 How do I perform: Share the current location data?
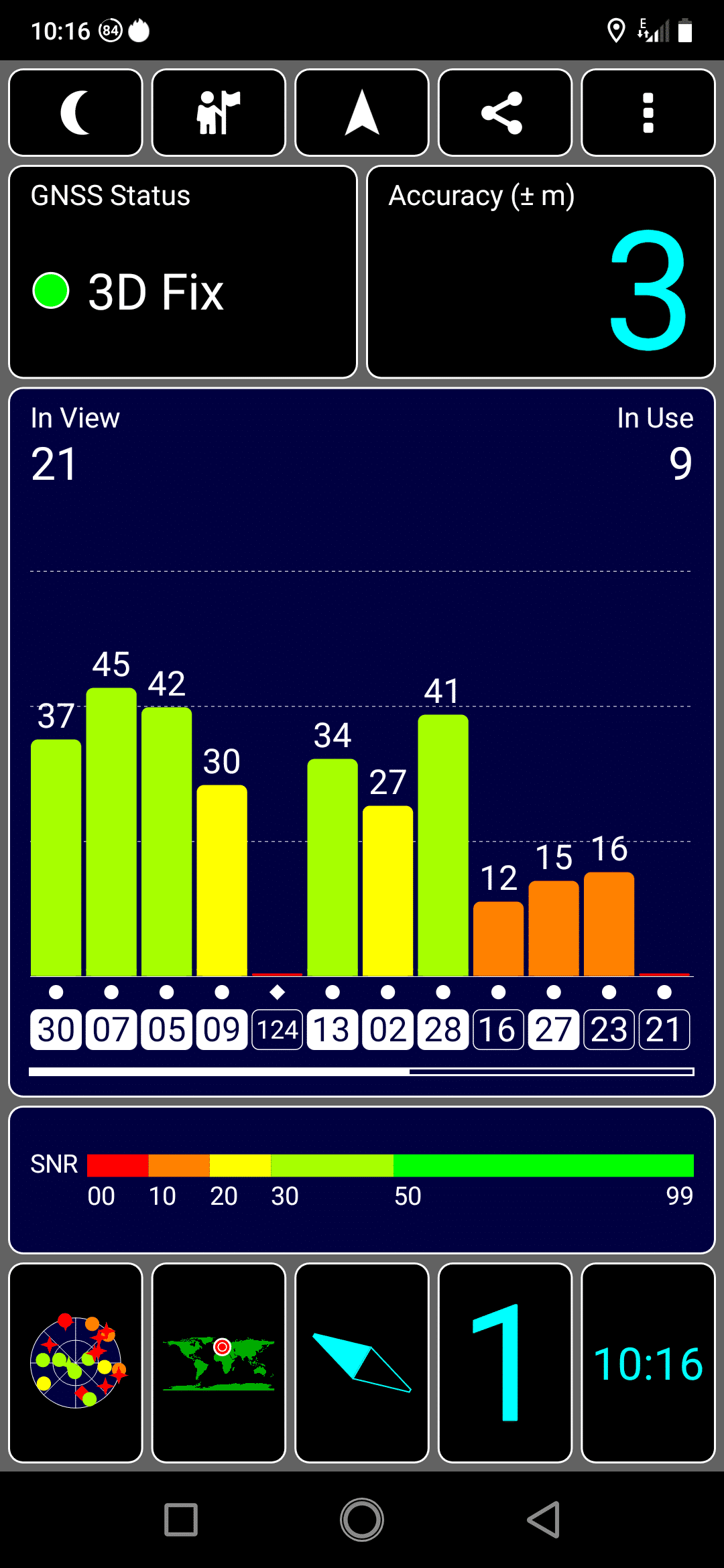(505, 113)
